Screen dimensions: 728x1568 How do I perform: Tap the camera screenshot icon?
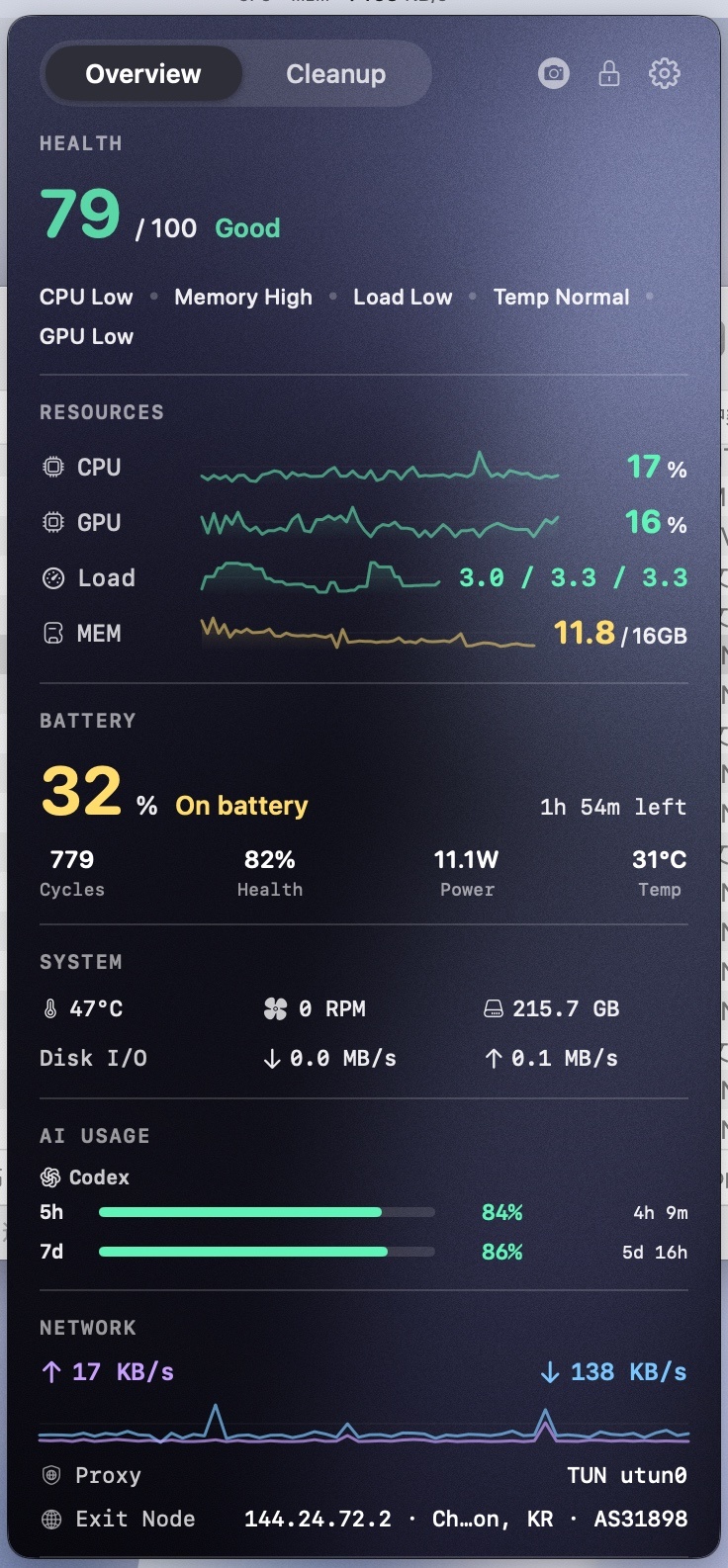coord(554,73)
